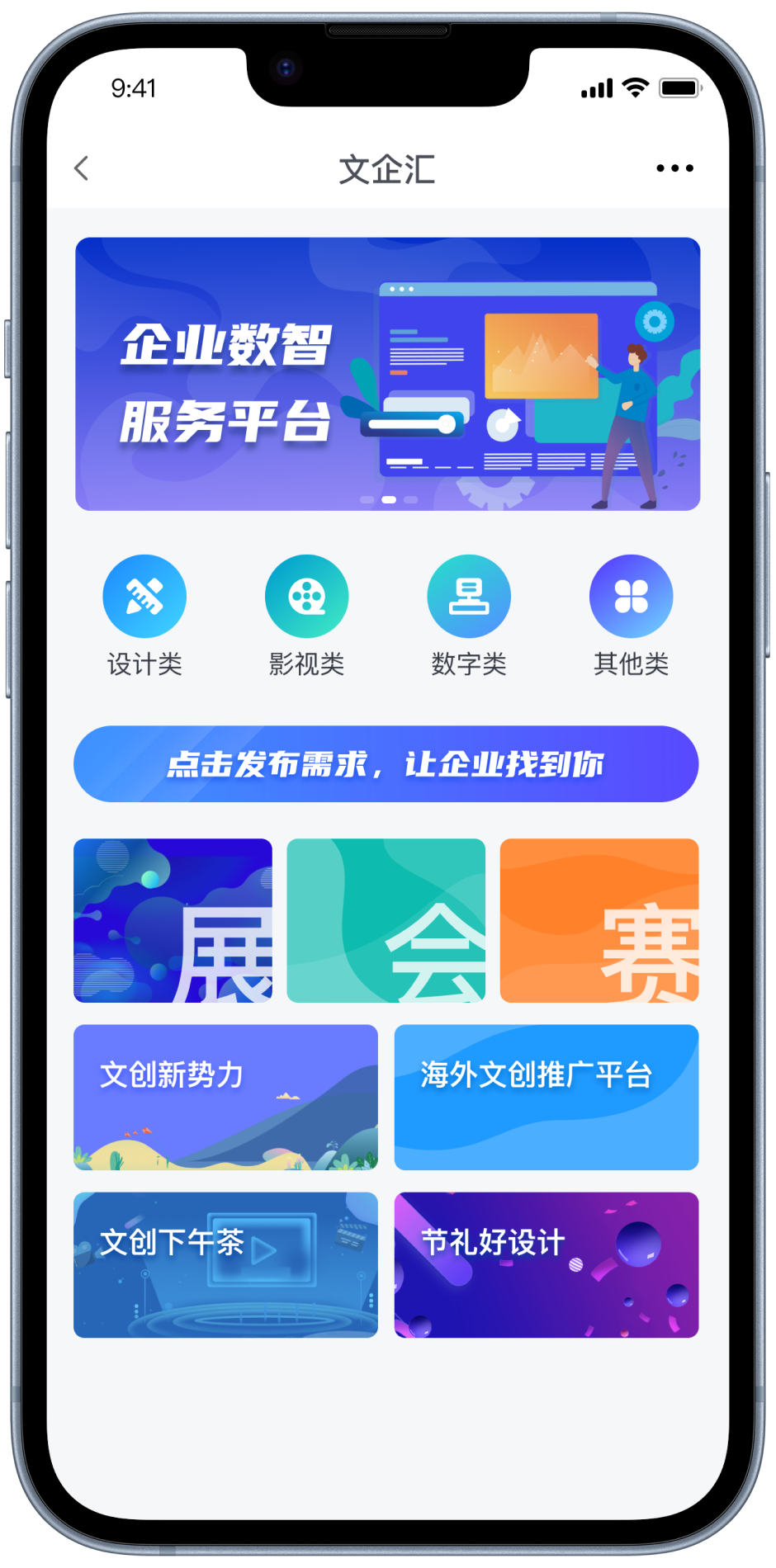This screenshot has height=1568, width=776.
Task: Open the 企业数智服务平台 banner
Action: click(x=387, y=374)
